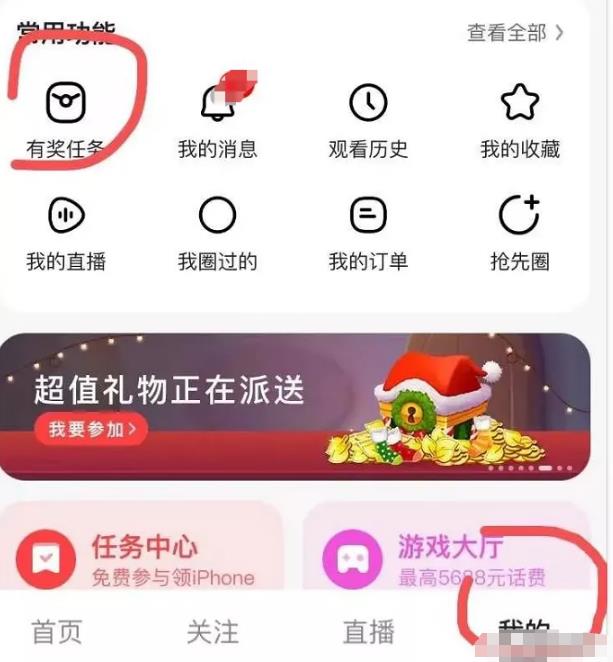613x662 pixels.
Task: Open 我的订单 orders
Action: tap(368, 232)
